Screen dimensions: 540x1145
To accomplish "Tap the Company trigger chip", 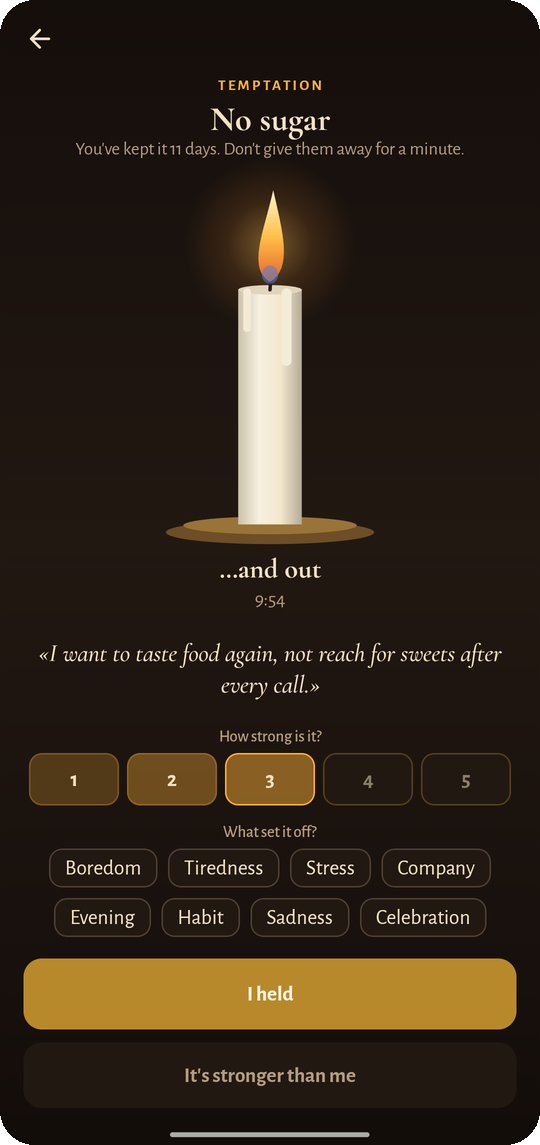I will [436, 868].
